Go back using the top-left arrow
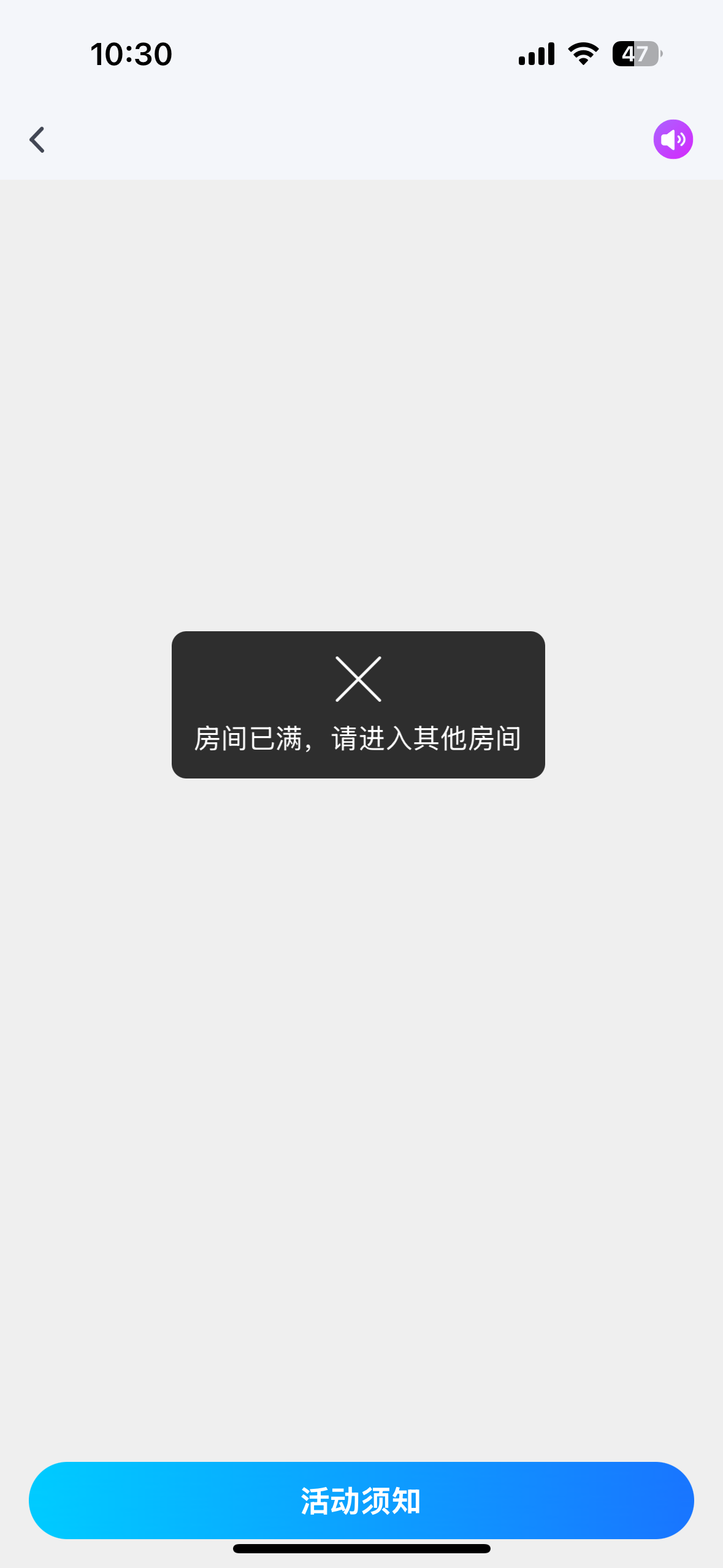The height and width of the screenshot is (1568, 723). click(x=37, y=140)
